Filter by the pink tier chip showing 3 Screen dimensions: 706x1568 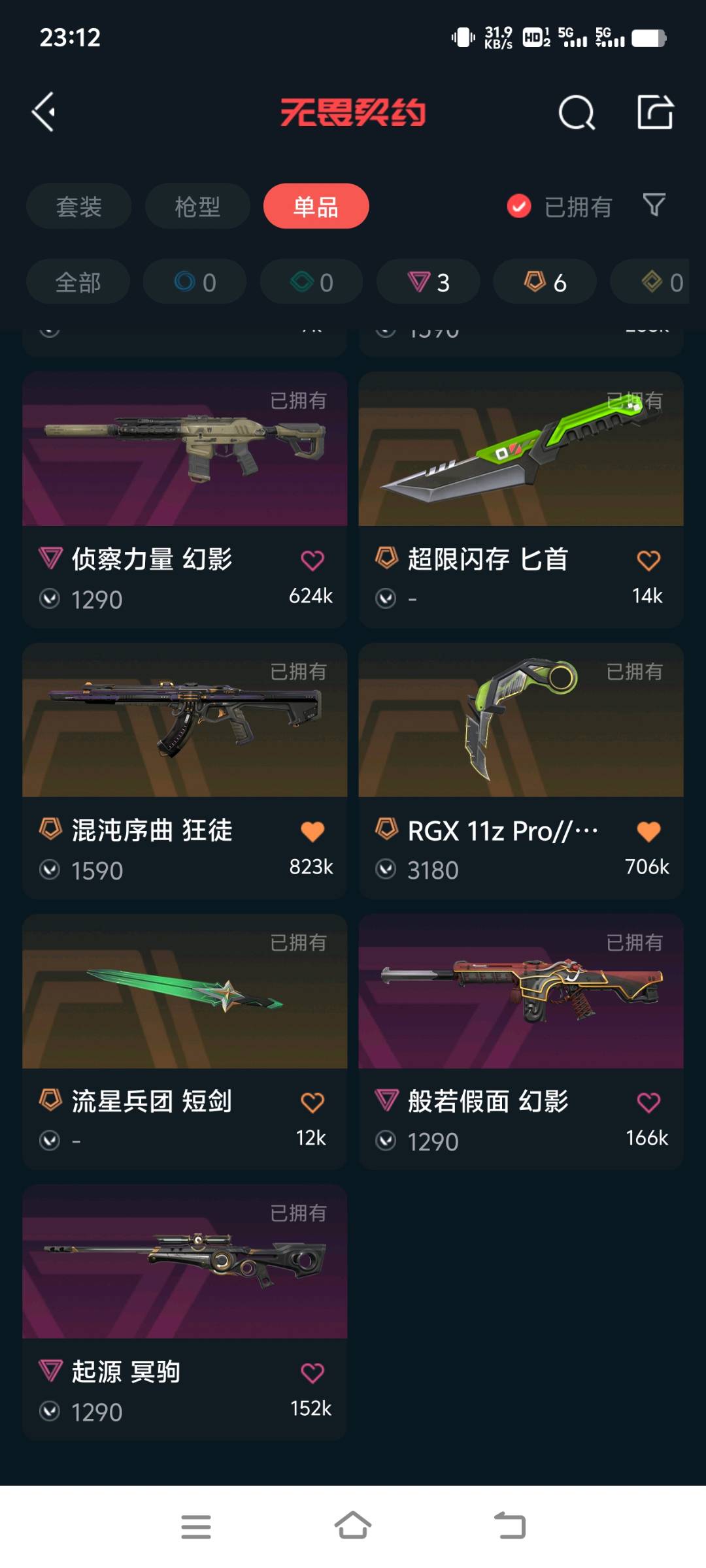(x=428, y=282)
